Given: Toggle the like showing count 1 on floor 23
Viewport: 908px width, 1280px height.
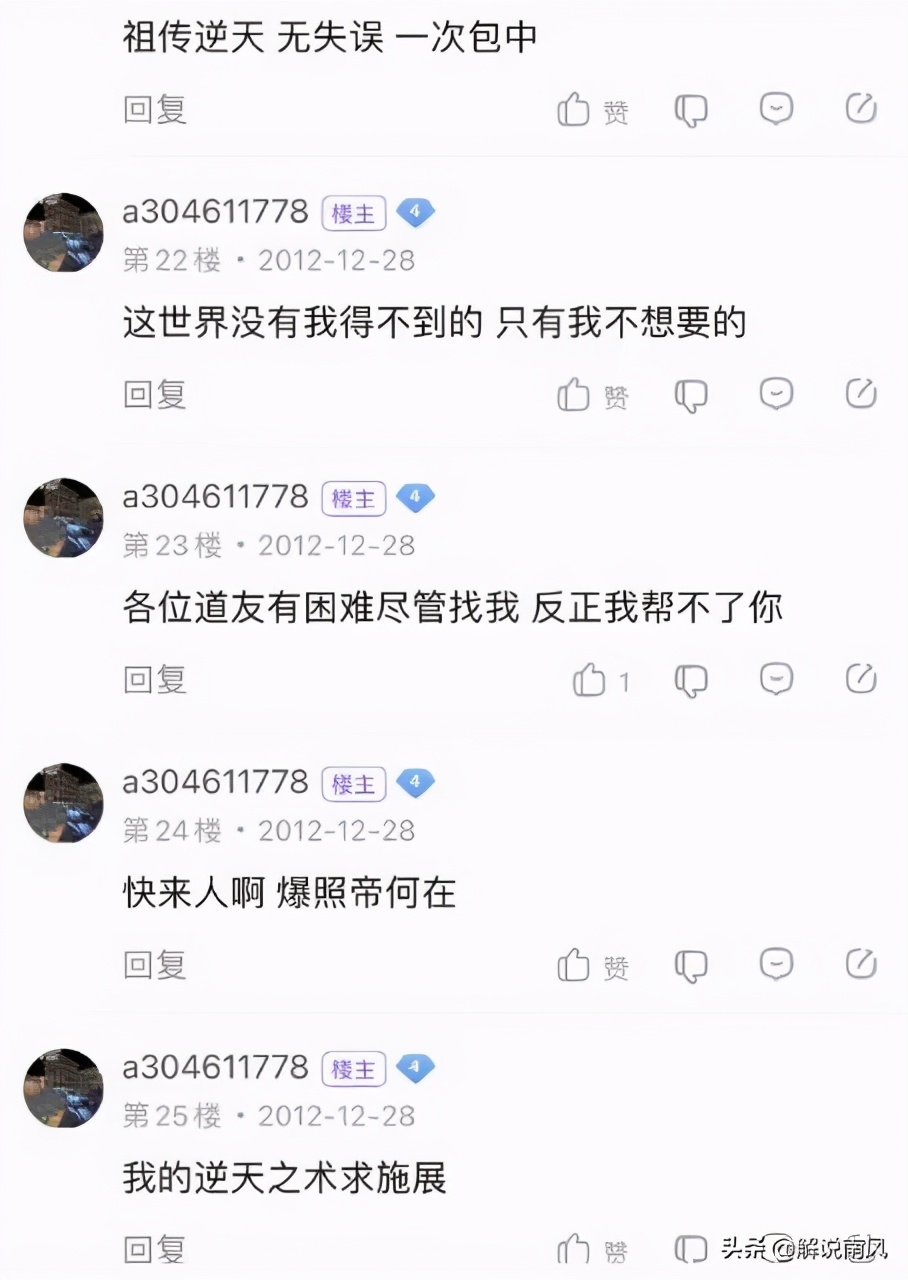Looking at the screenshot, I should point(590,679).
